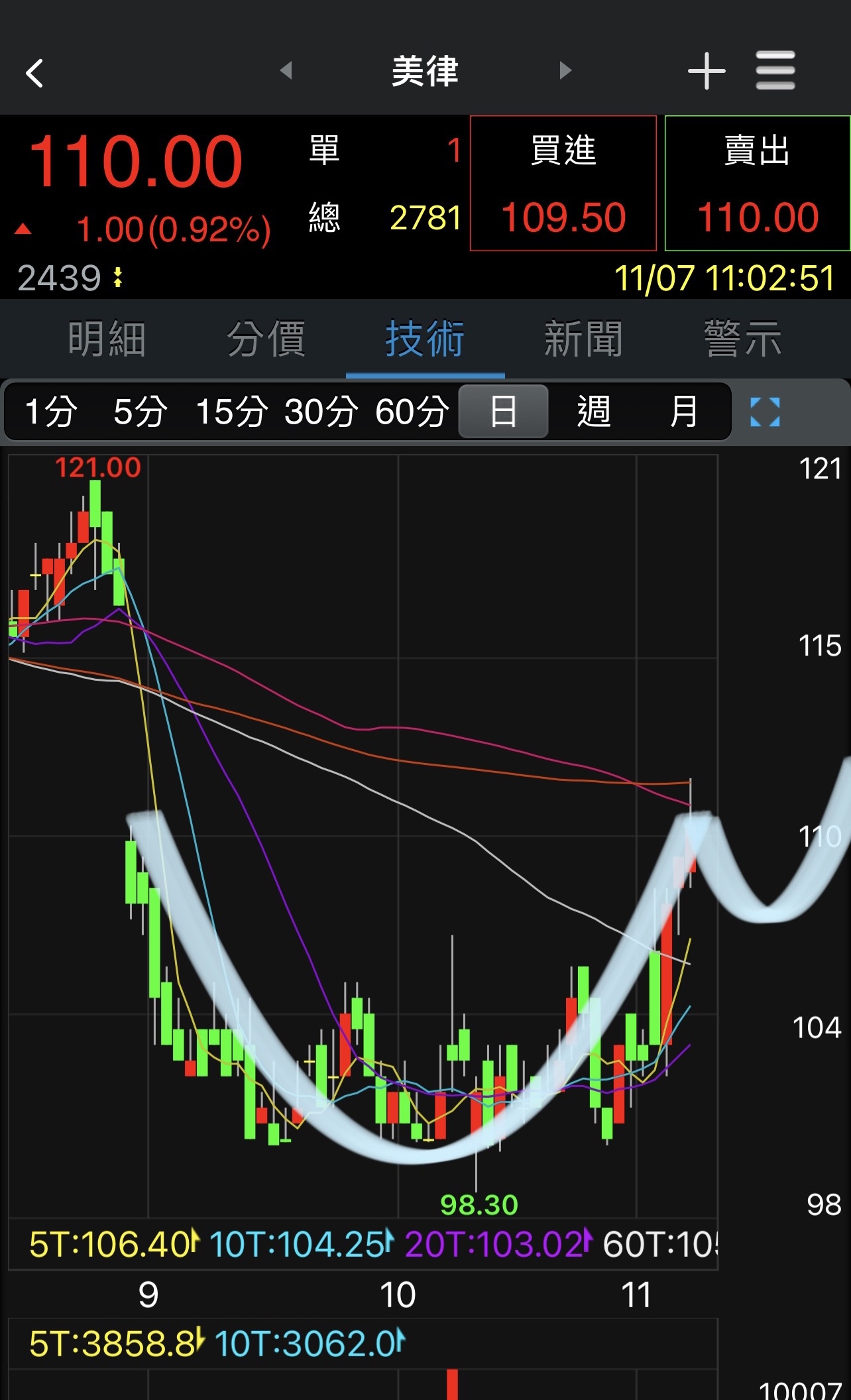This screenshot has height=1400, width=851.
Task: Tap the 賣出 sell button at 110.00
Action: (757, 184)
